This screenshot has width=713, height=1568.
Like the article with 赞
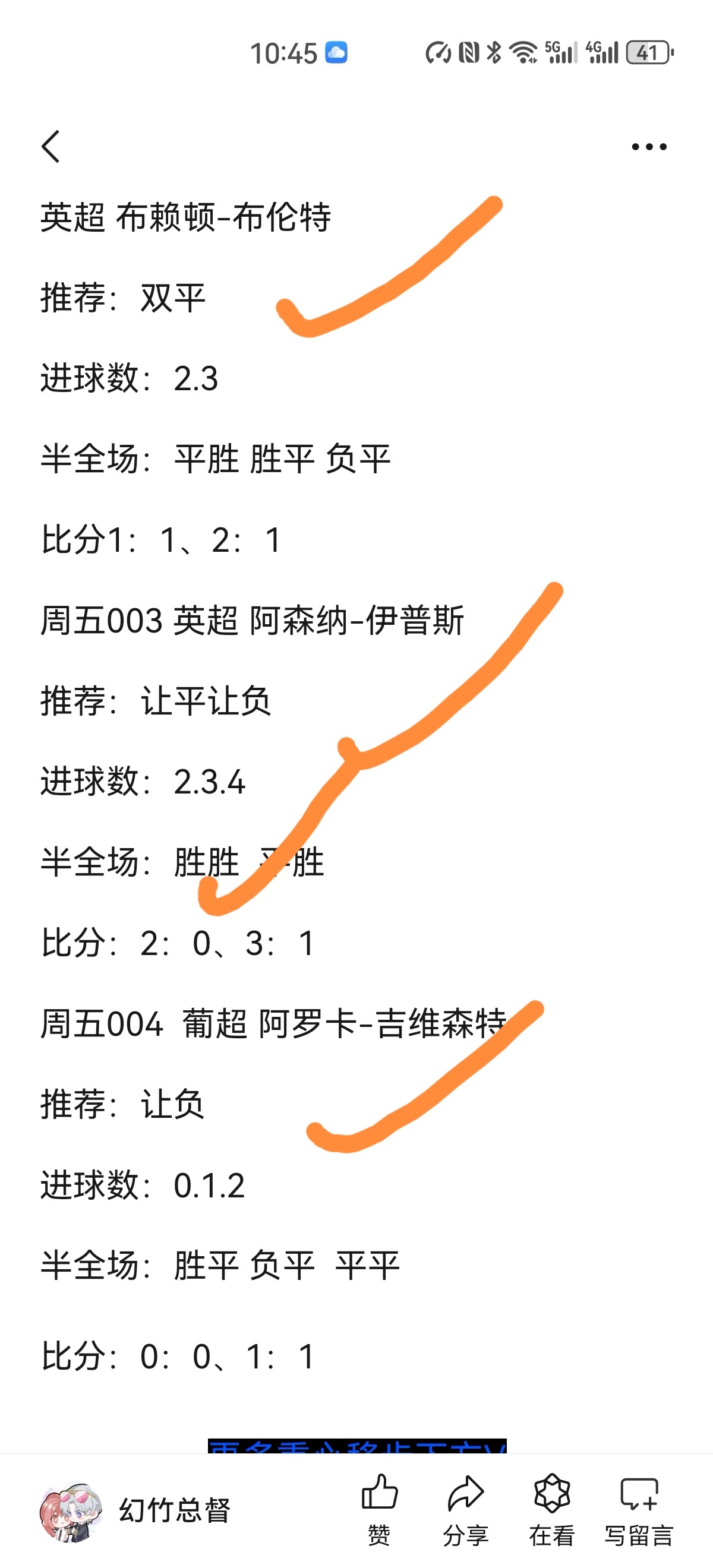[379, 1509]
